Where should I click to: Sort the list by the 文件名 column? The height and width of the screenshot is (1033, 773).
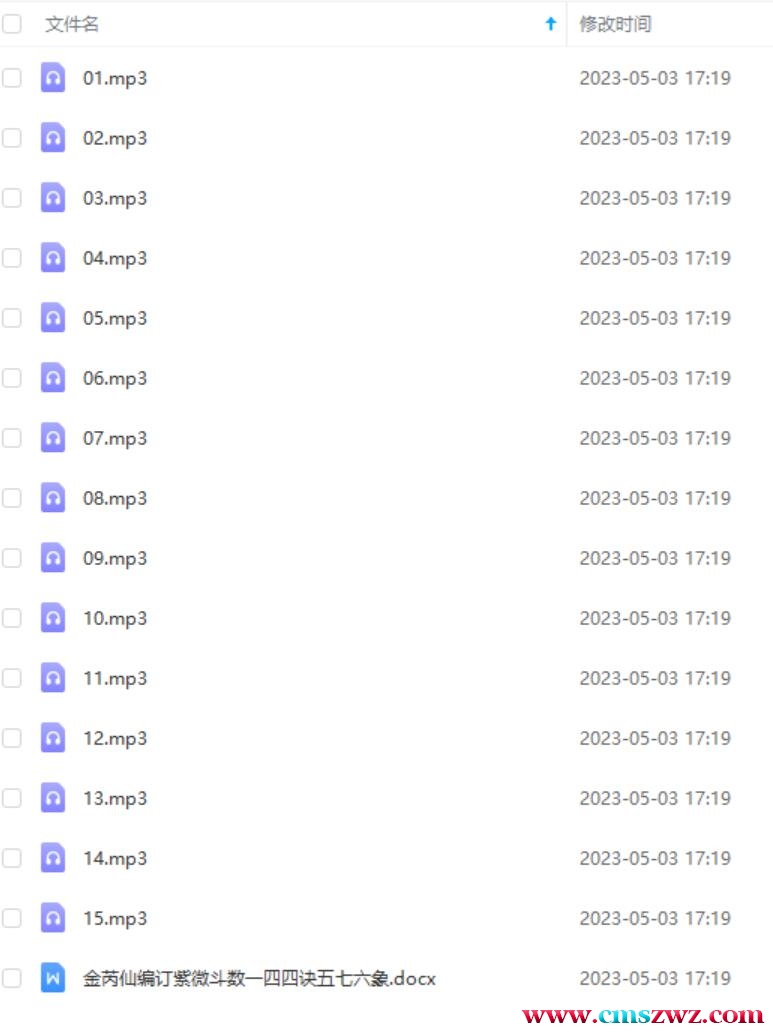pyautogui.click(x=72, y=24)
